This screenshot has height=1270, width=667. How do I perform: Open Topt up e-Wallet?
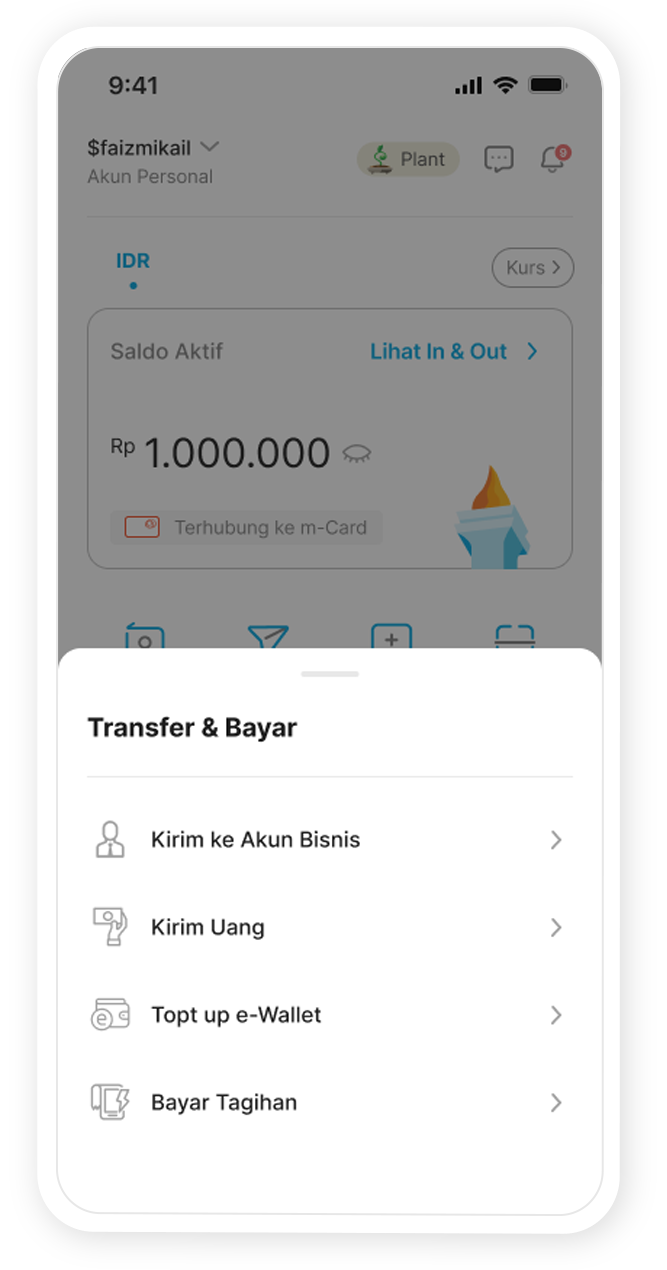329,1015
